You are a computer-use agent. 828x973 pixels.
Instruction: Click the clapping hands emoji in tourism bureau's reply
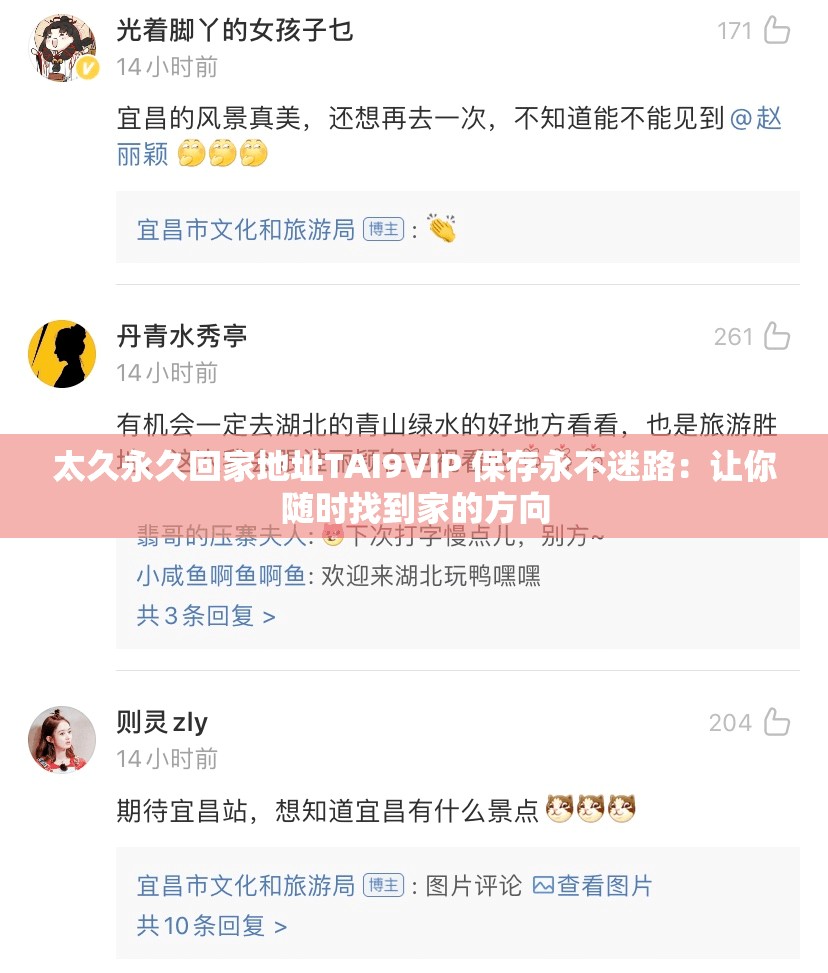(x=441, y=229)
